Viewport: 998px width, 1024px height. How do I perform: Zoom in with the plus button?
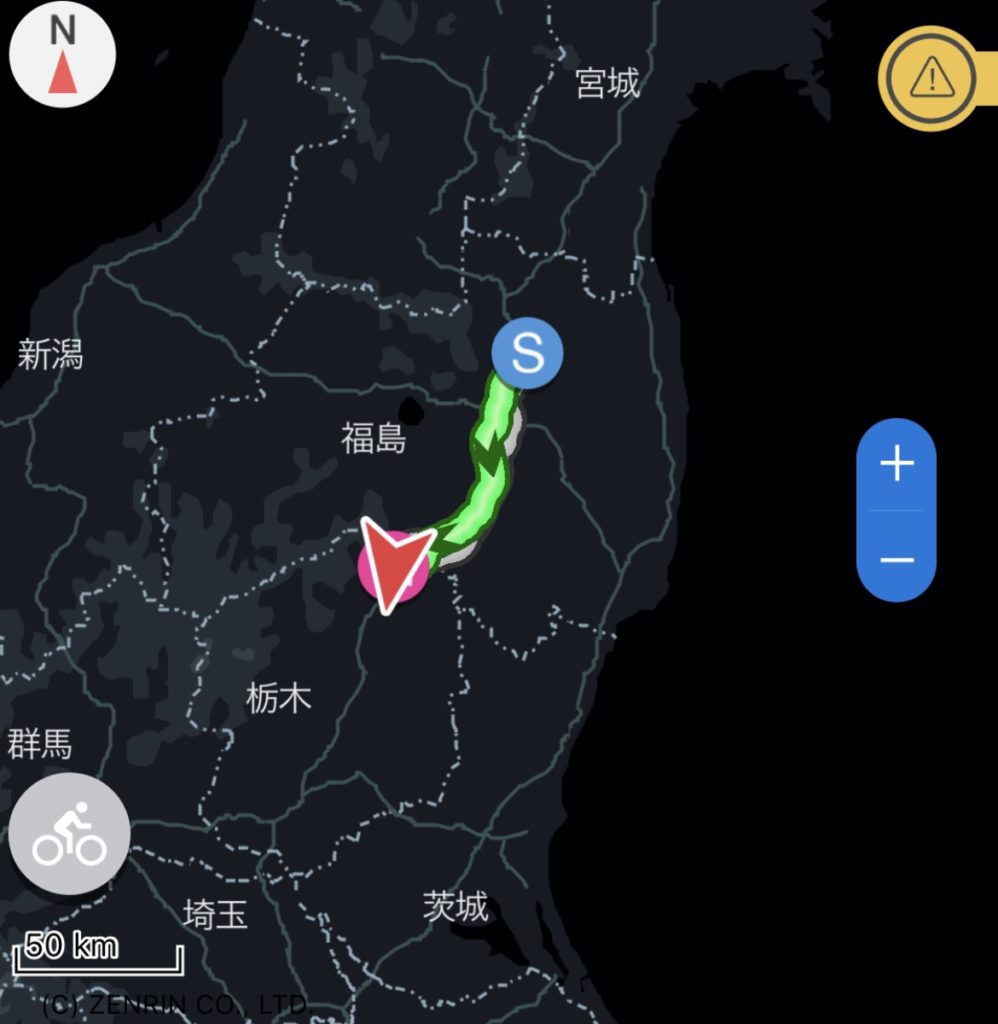(896, 464)
